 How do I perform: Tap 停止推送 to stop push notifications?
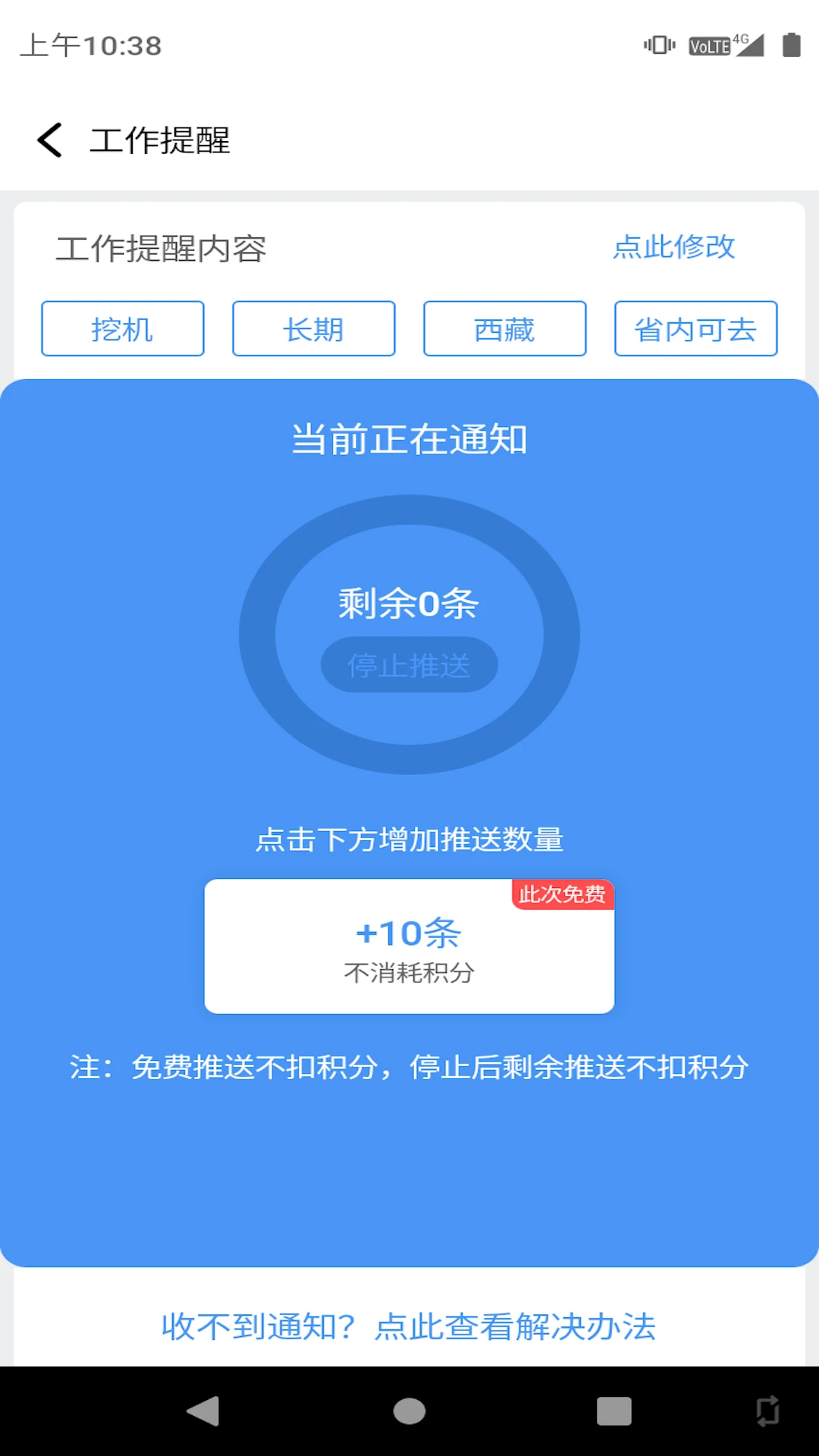click(409, 665)
